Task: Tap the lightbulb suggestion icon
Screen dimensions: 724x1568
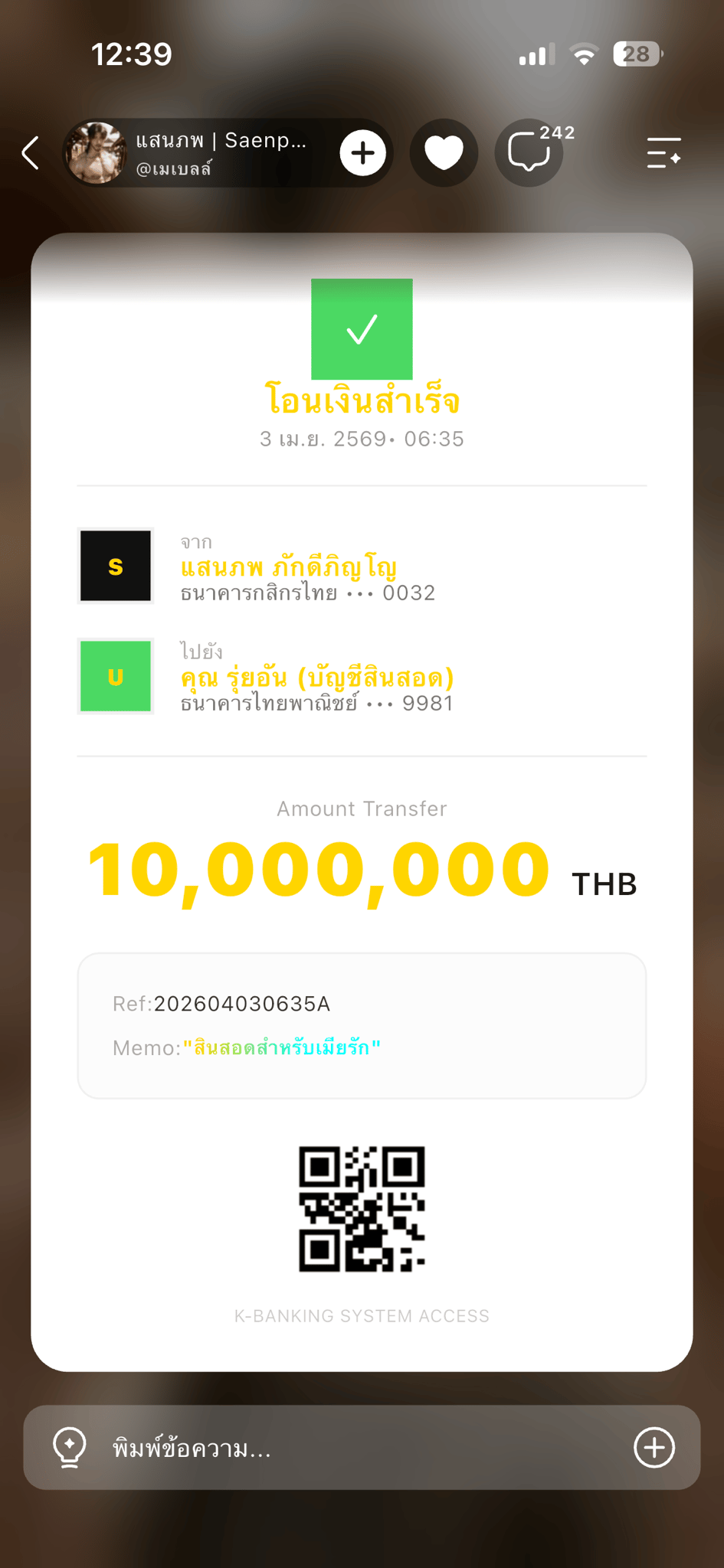Action: [x=70, y=1447]
